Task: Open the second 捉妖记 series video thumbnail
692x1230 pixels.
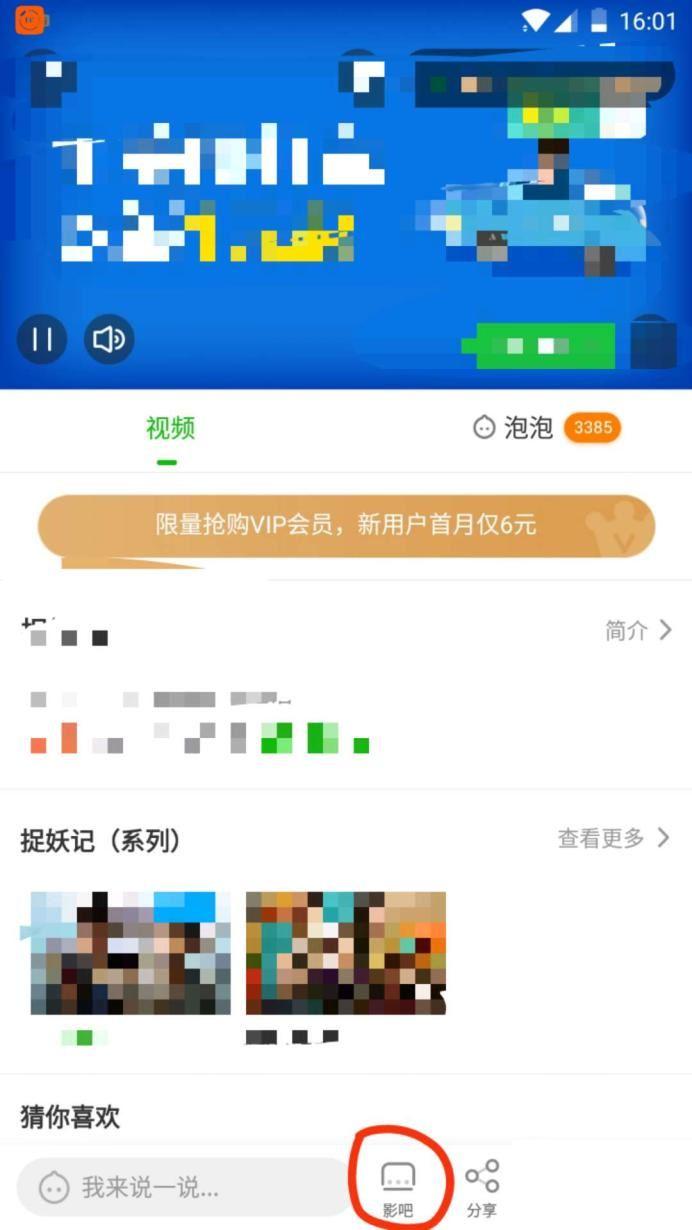Action: pyautogui.click(x=346, y=953)
